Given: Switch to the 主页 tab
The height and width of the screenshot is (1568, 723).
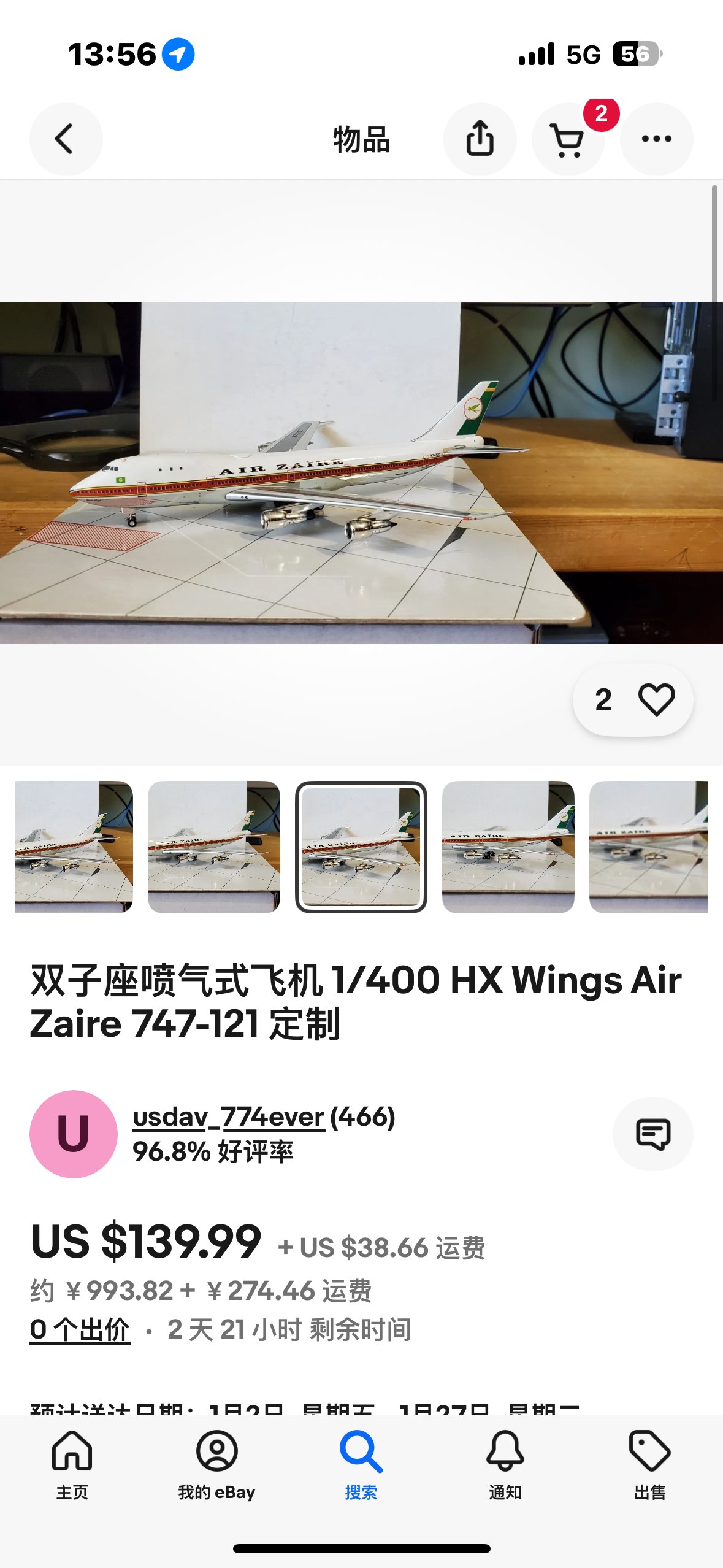Looking at the screenshot, I should tap(72, 1464).
